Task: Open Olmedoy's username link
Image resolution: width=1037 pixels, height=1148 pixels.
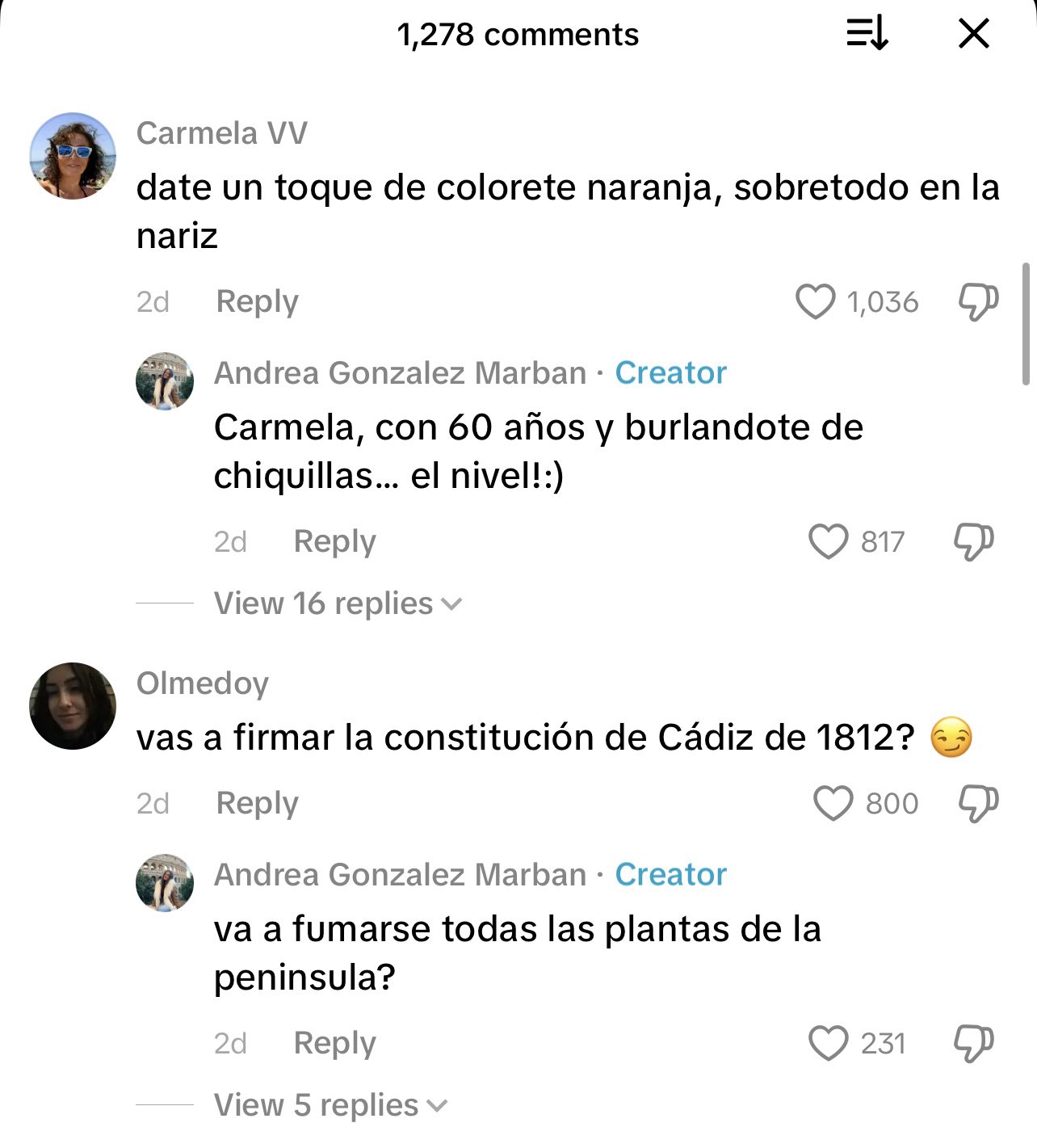Action: [202, 683]
